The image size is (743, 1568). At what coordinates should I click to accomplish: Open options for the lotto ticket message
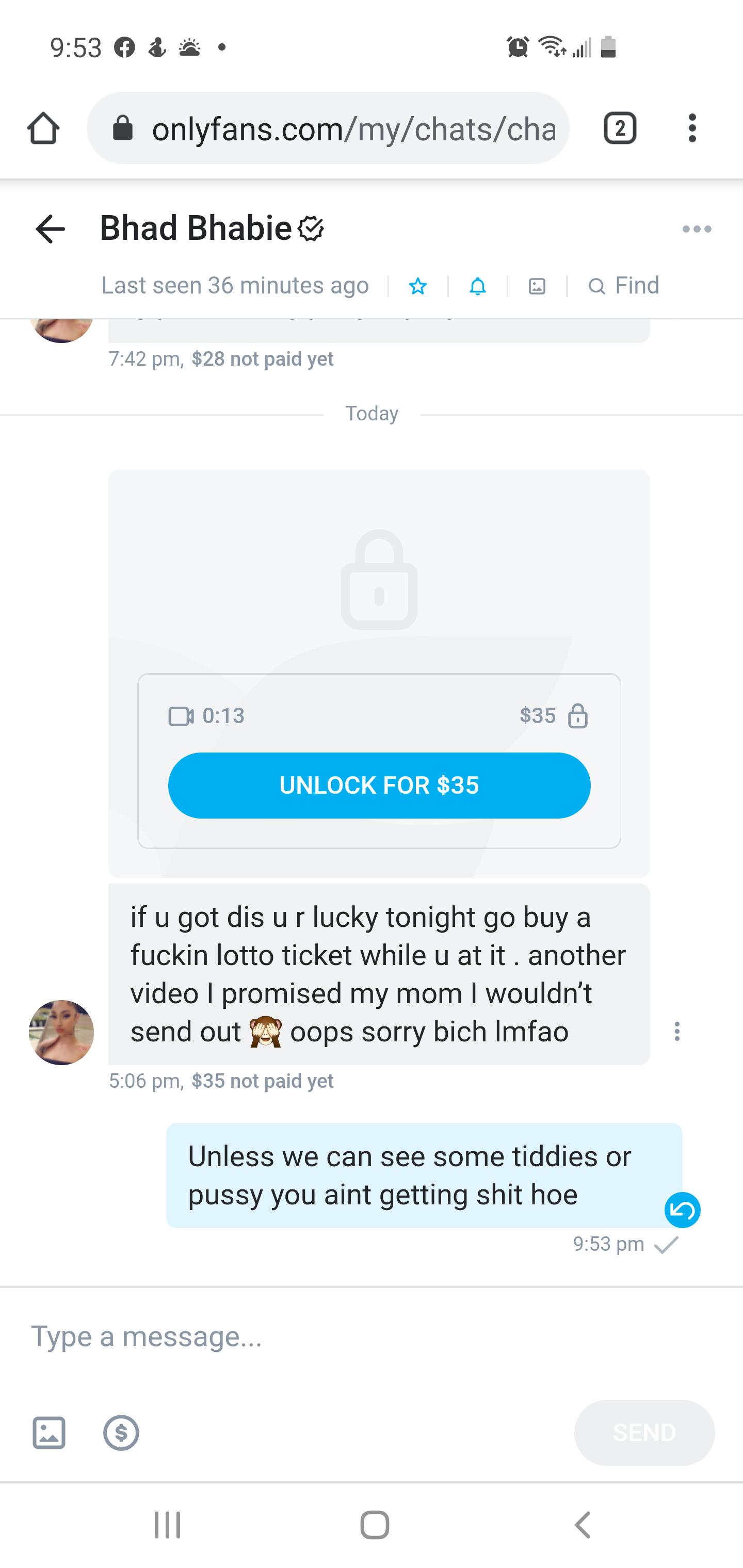676,1031
